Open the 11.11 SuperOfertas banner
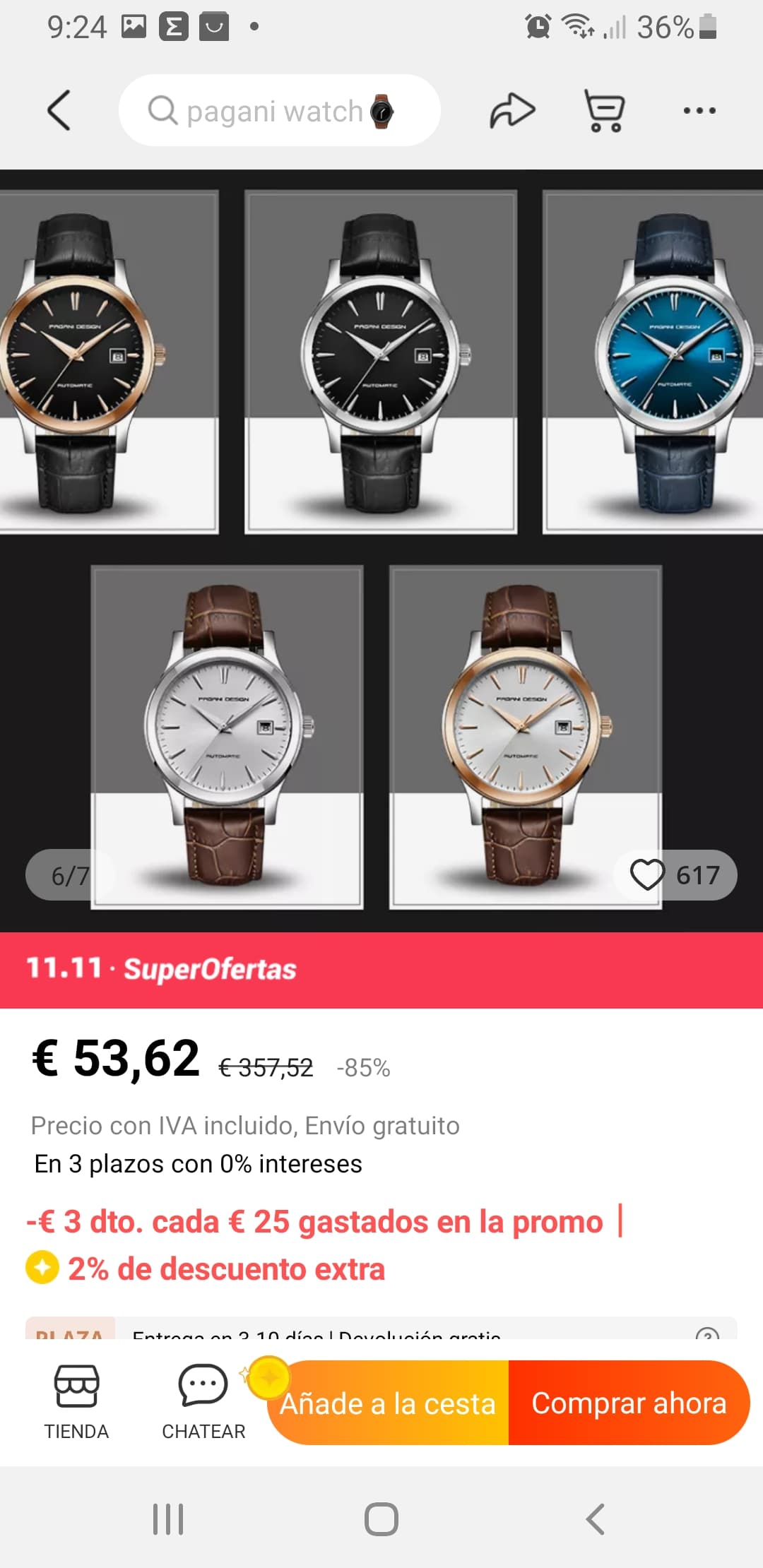This screenshot has height=1568, width=763. click(381, 969)
